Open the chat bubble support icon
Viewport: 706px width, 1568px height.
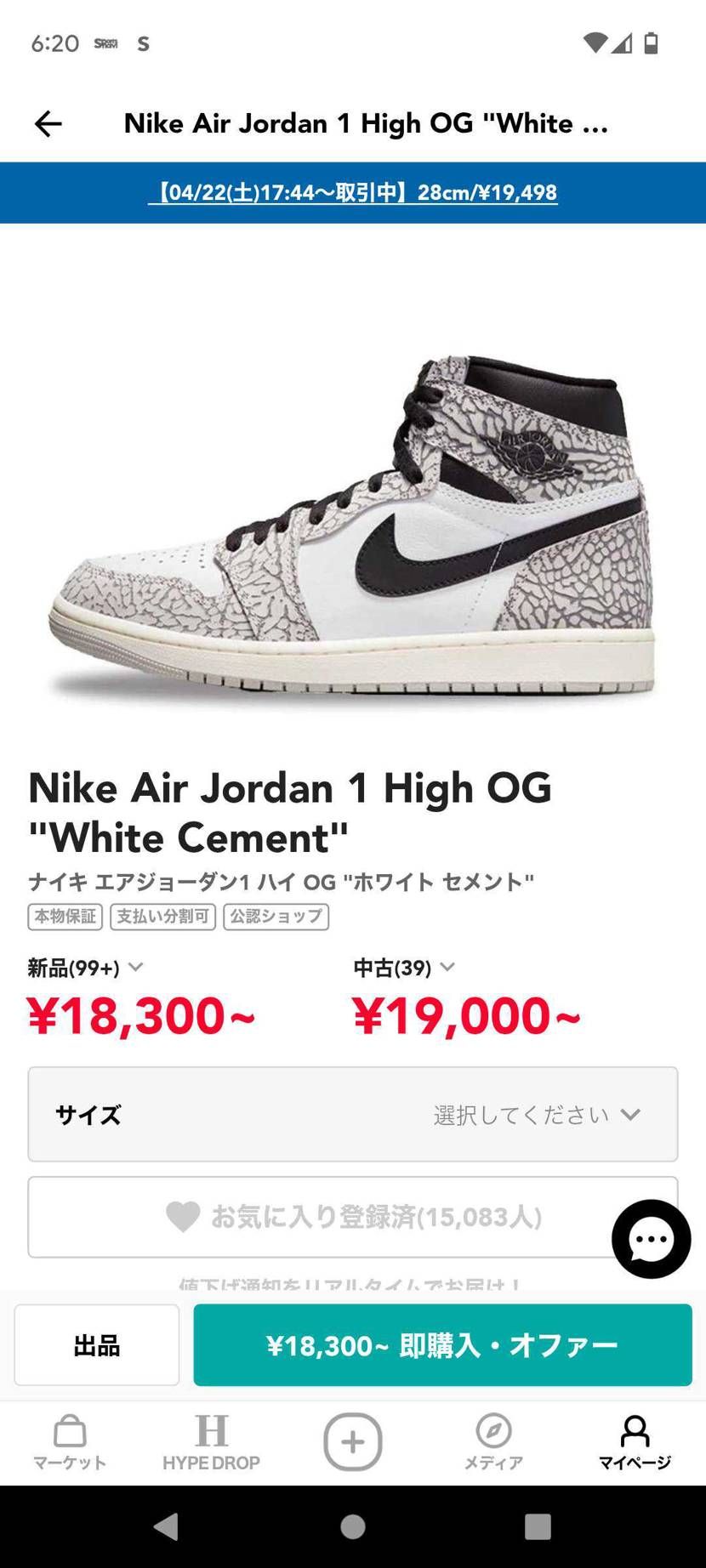pyautogui.click(x=650, y=1238)
